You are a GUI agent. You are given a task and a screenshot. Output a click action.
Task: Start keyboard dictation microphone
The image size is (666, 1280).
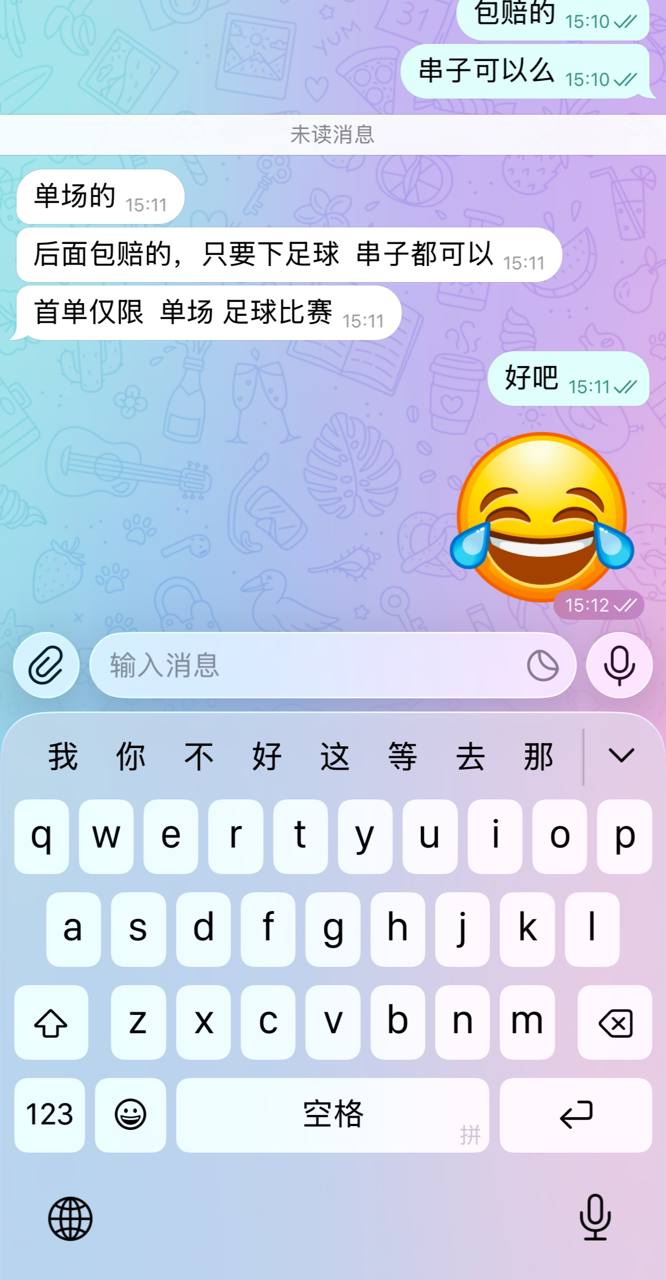tap(595, 1218)
